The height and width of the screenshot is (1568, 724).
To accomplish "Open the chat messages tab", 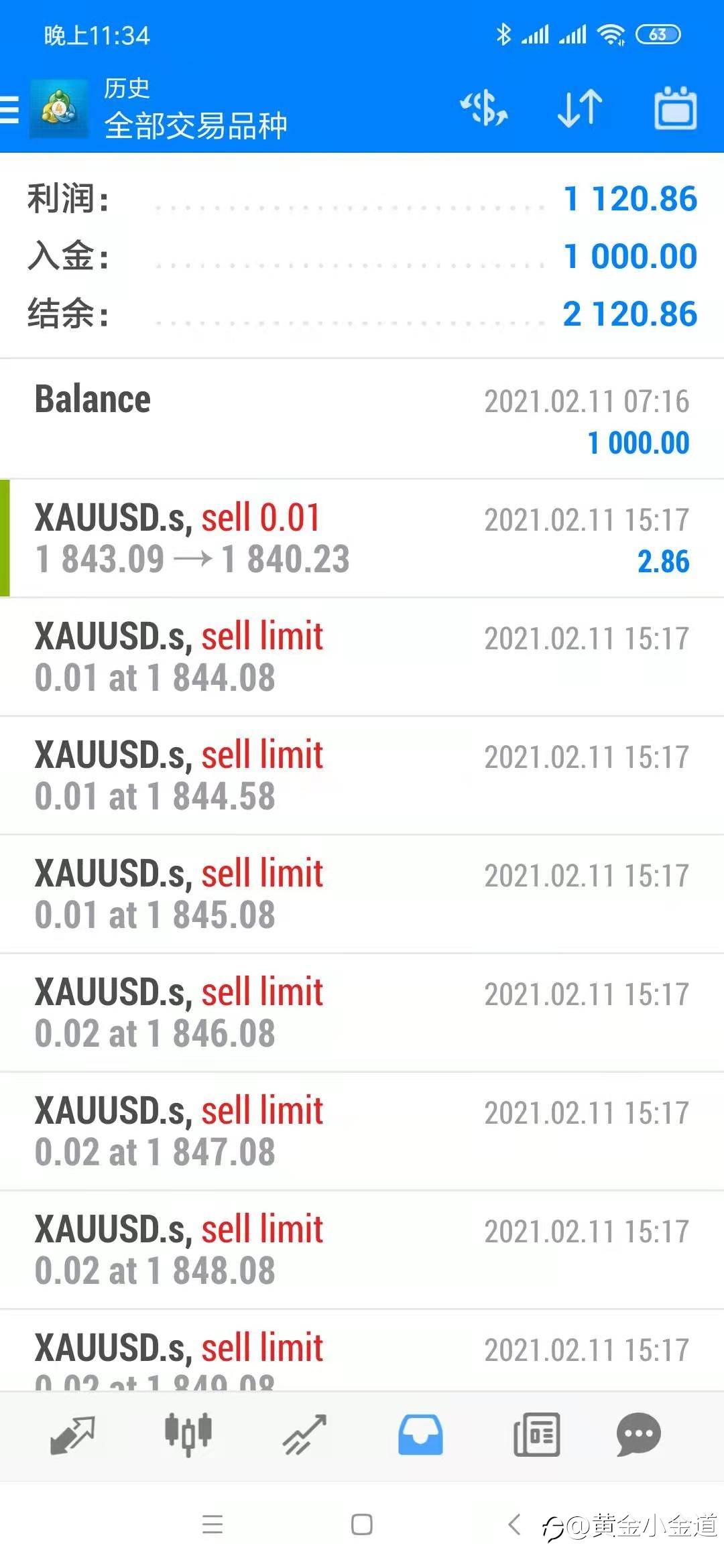I will pos(638,1435).
